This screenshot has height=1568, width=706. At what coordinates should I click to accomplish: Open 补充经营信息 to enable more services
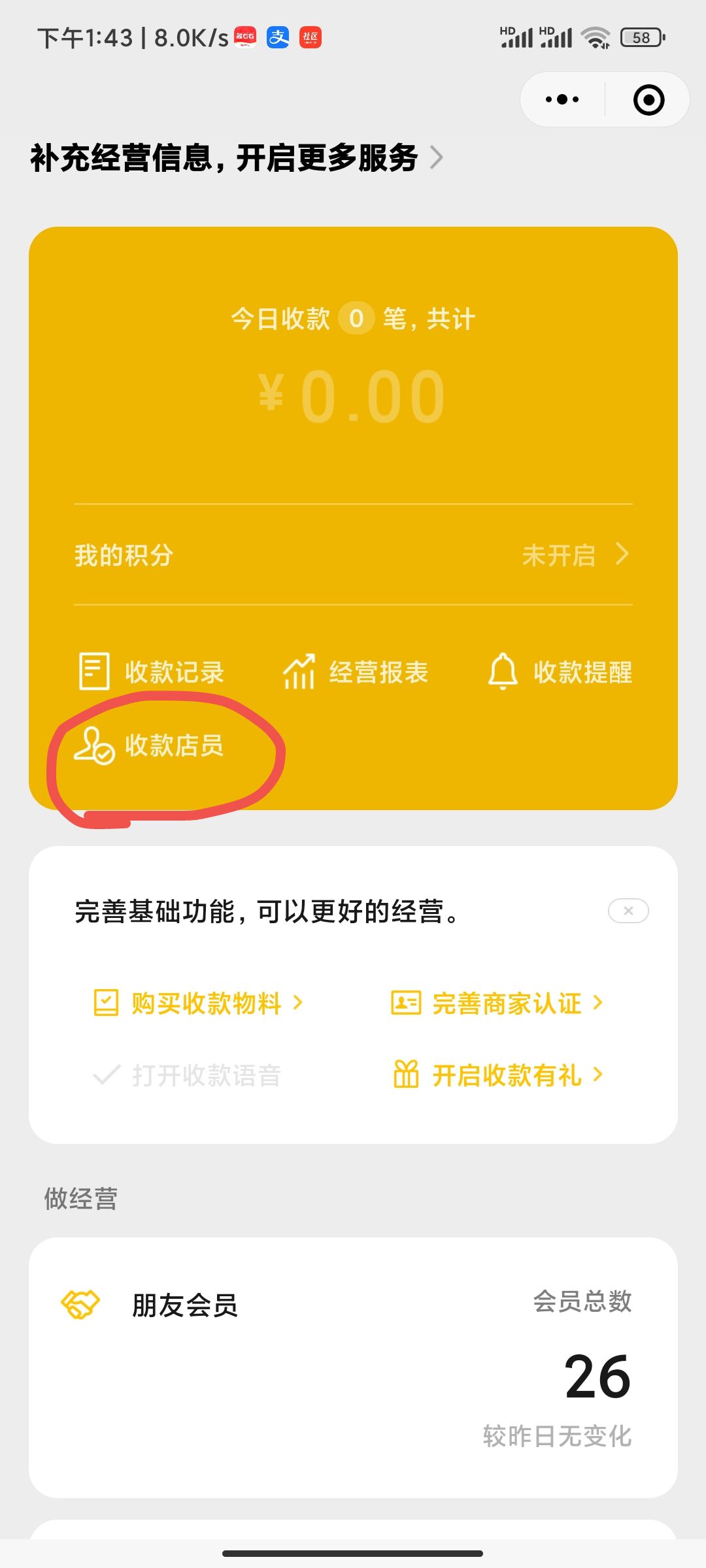click(235, 158)
